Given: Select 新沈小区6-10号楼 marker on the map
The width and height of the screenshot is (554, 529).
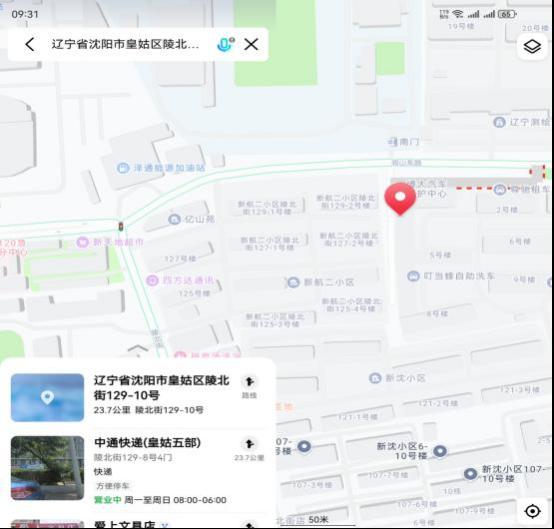Looking at the screenshot, I should (440, 451).
